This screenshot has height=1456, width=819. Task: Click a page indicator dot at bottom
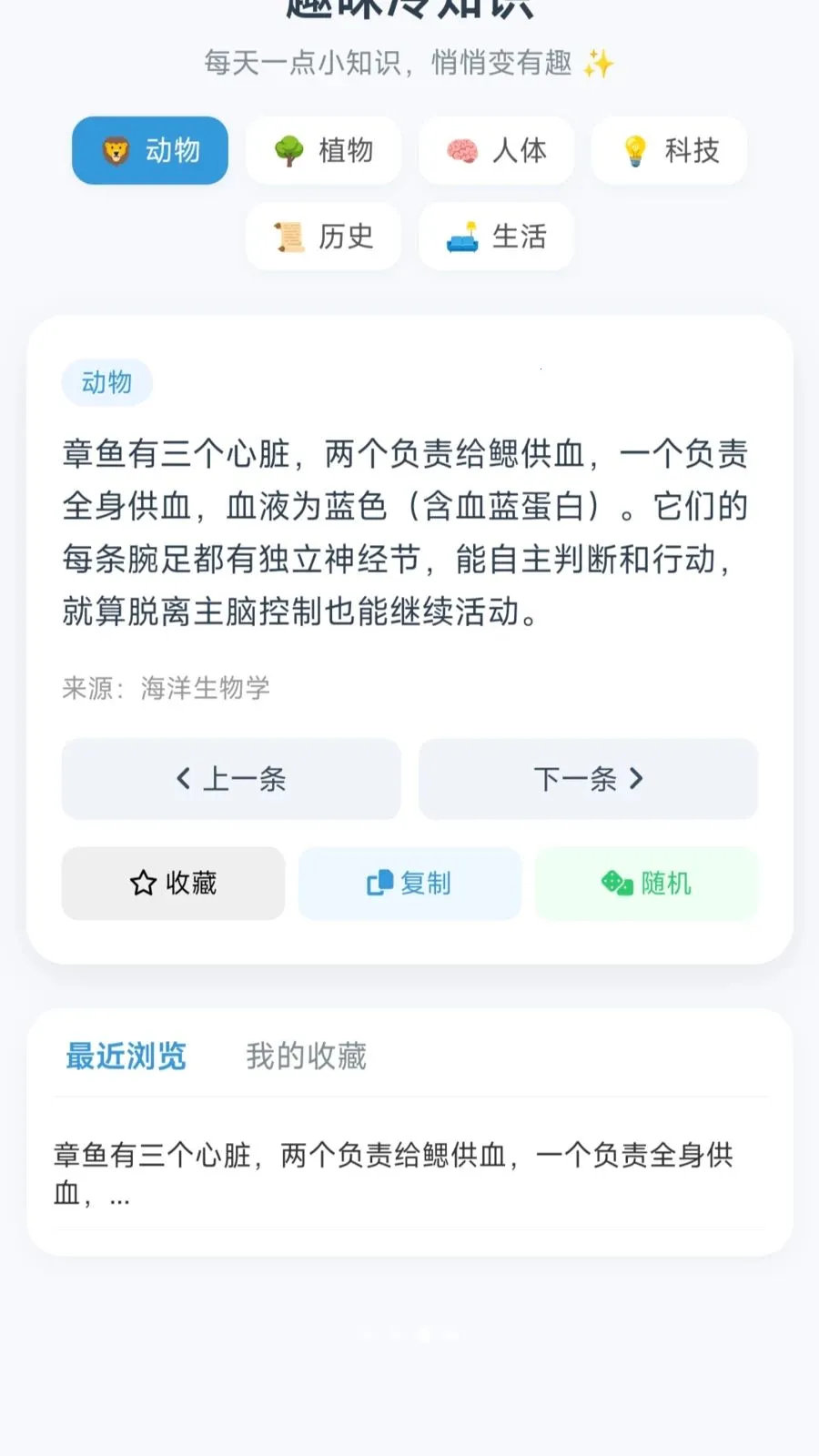(424, 1335)
